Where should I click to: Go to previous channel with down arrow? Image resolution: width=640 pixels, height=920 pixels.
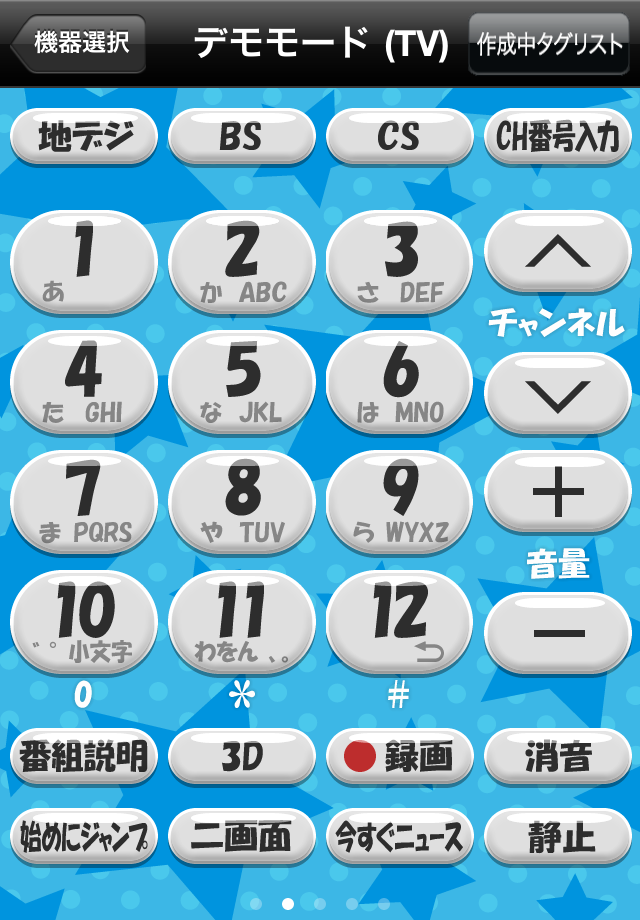[x=557, y=393]
